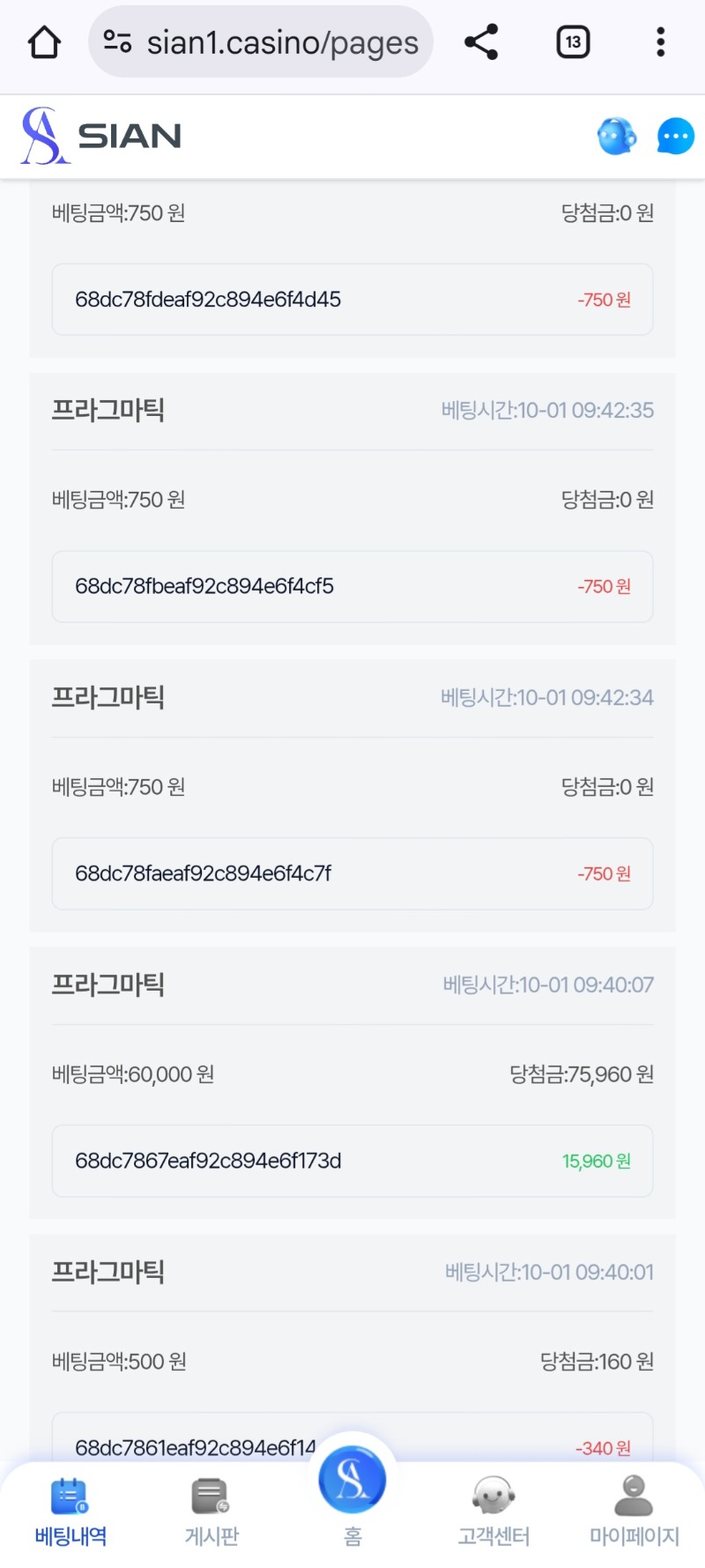
Task: Tap the sian1.casino address bar
Action: [261, 42]
